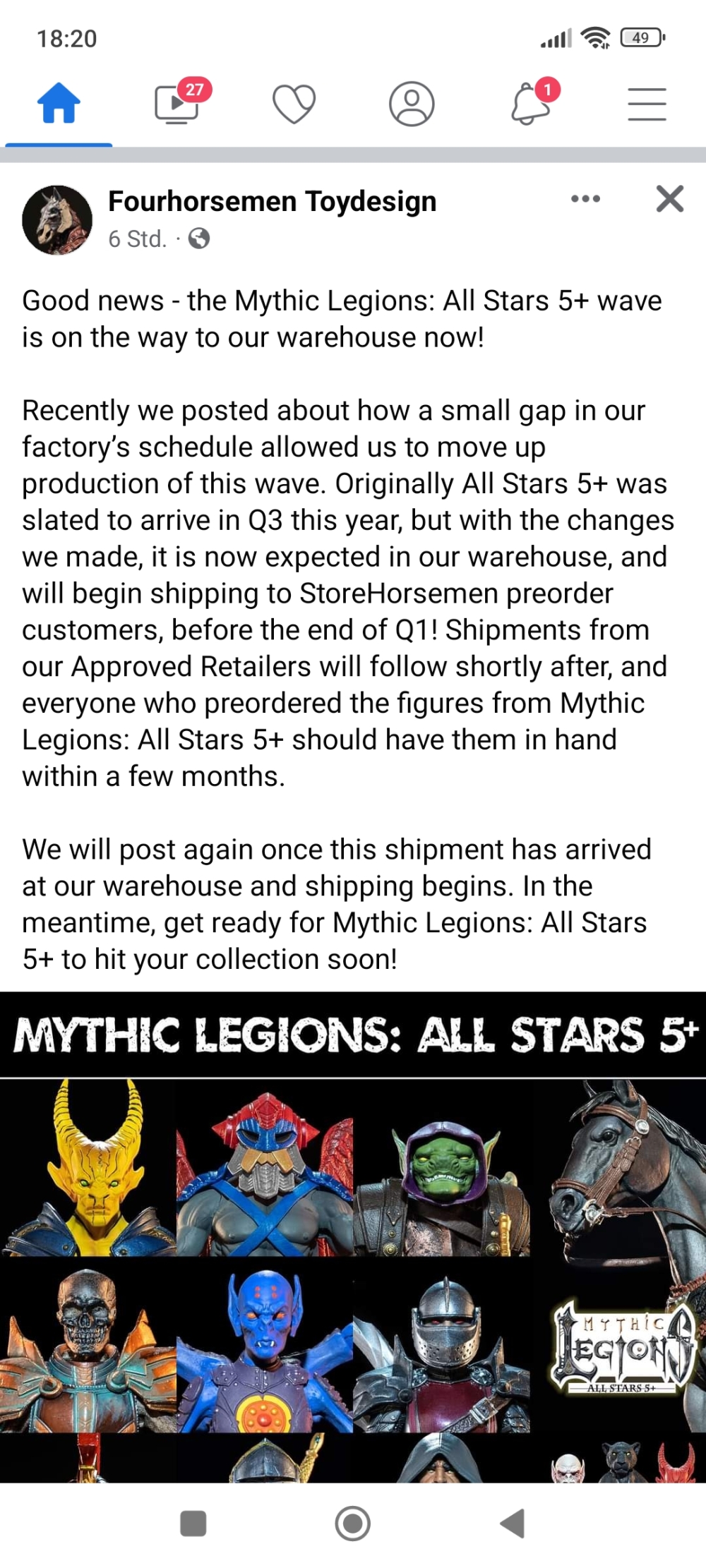Open the video tab with 27 badge
This screenshot has height=1568, width=706.
pos(176,104)
